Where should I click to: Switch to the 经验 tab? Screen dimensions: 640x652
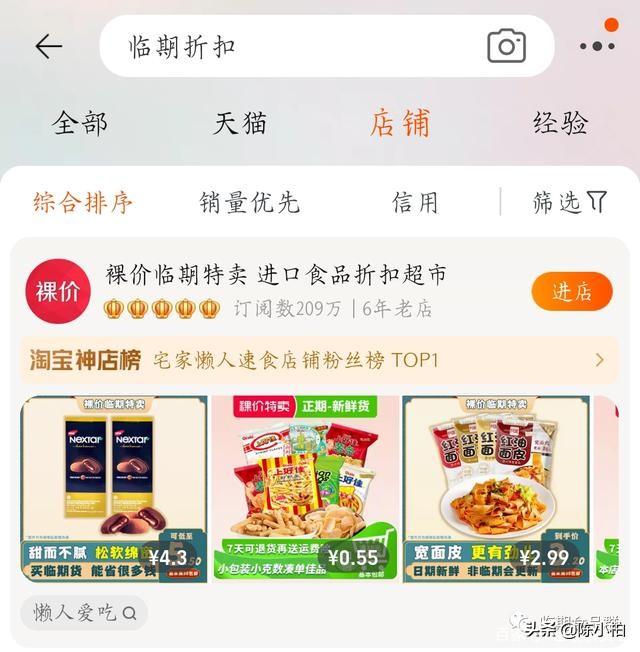tap(560, 124)
